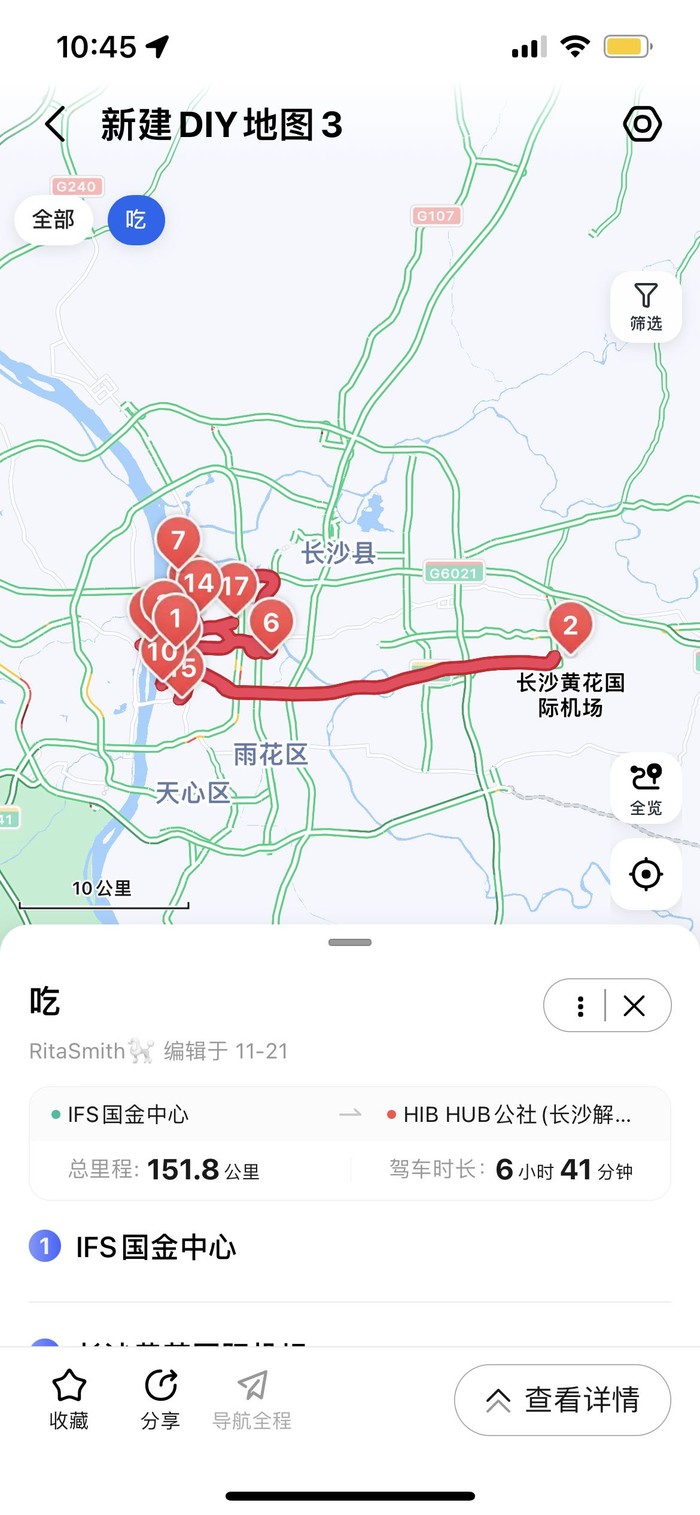Viewport: 700px width, 1515px height.
Task: Tap map marker 2 at 长沙黄花国际机场
Action: pos(570,626)
